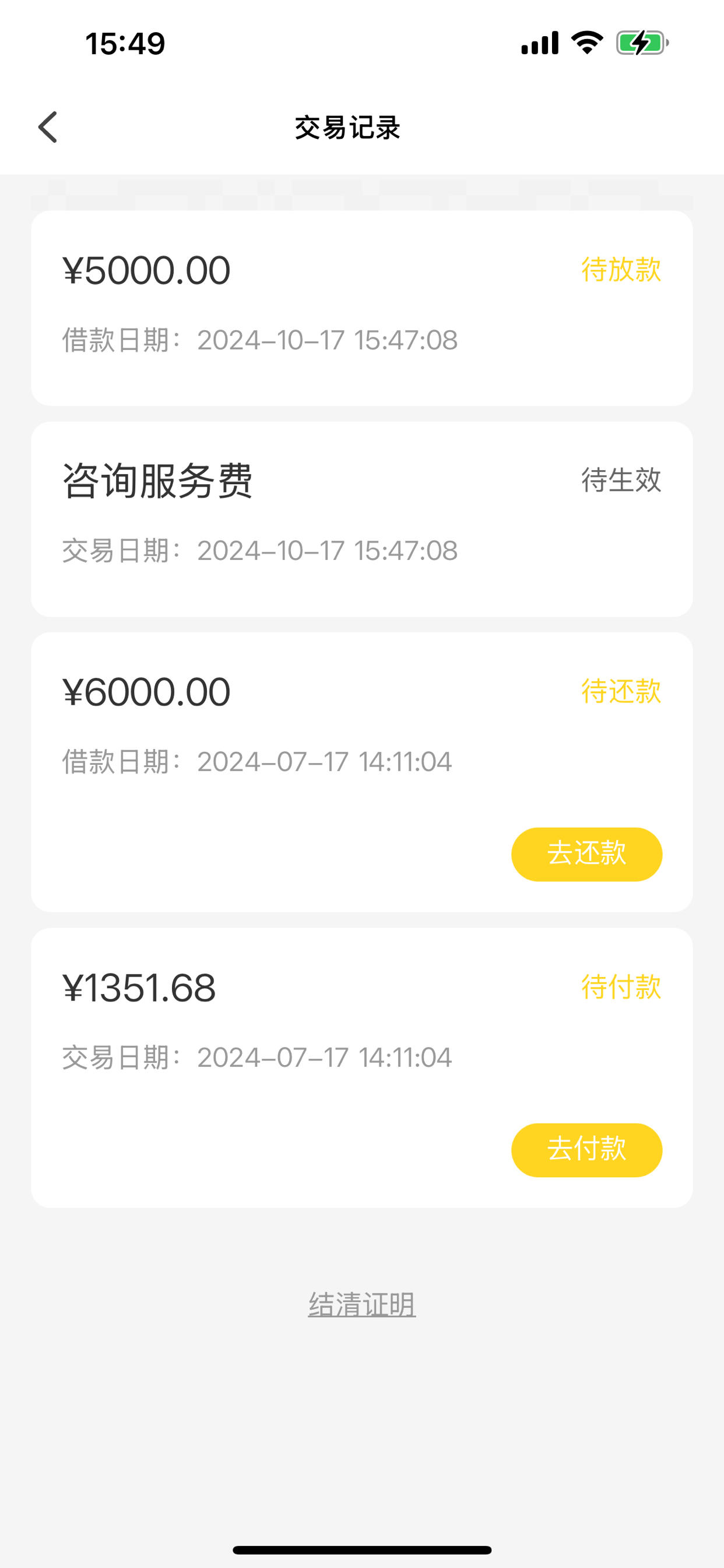The height and width of the screenshot is (1568, 724).
Task: Tap the 去还款 repay button
Action: pyautogui.click(x=586, y=854)
